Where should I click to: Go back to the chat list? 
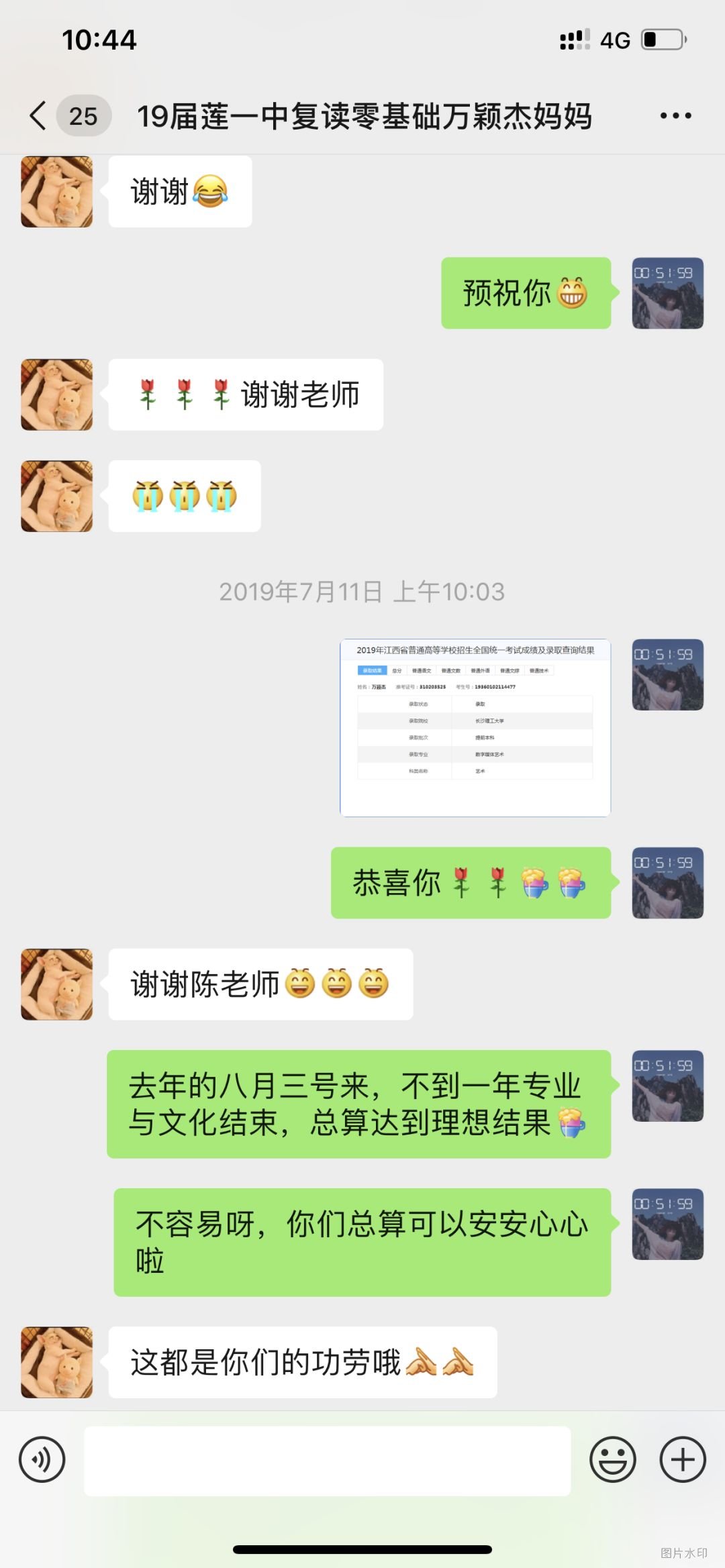pos(39,115)
